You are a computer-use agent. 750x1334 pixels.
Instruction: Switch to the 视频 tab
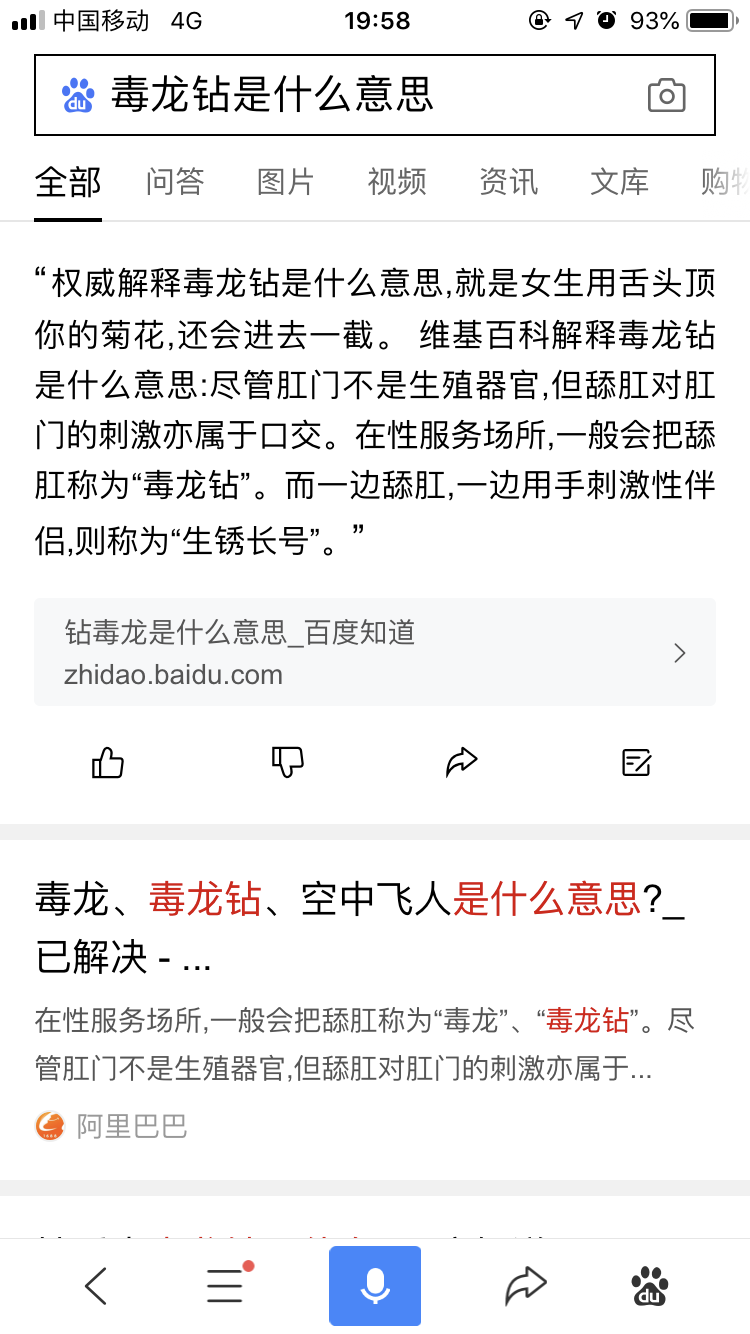click(x=395, y=183)
